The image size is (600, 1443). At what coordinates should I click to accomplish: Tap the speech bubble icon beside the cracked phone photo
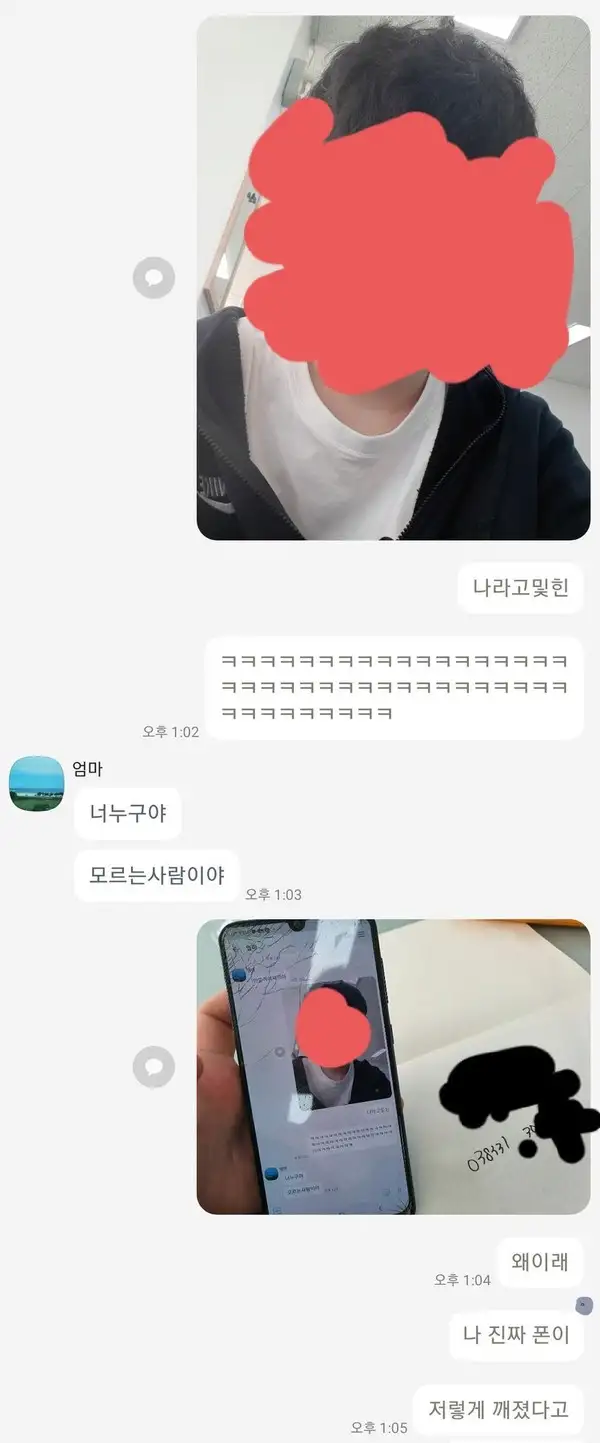154,1067
